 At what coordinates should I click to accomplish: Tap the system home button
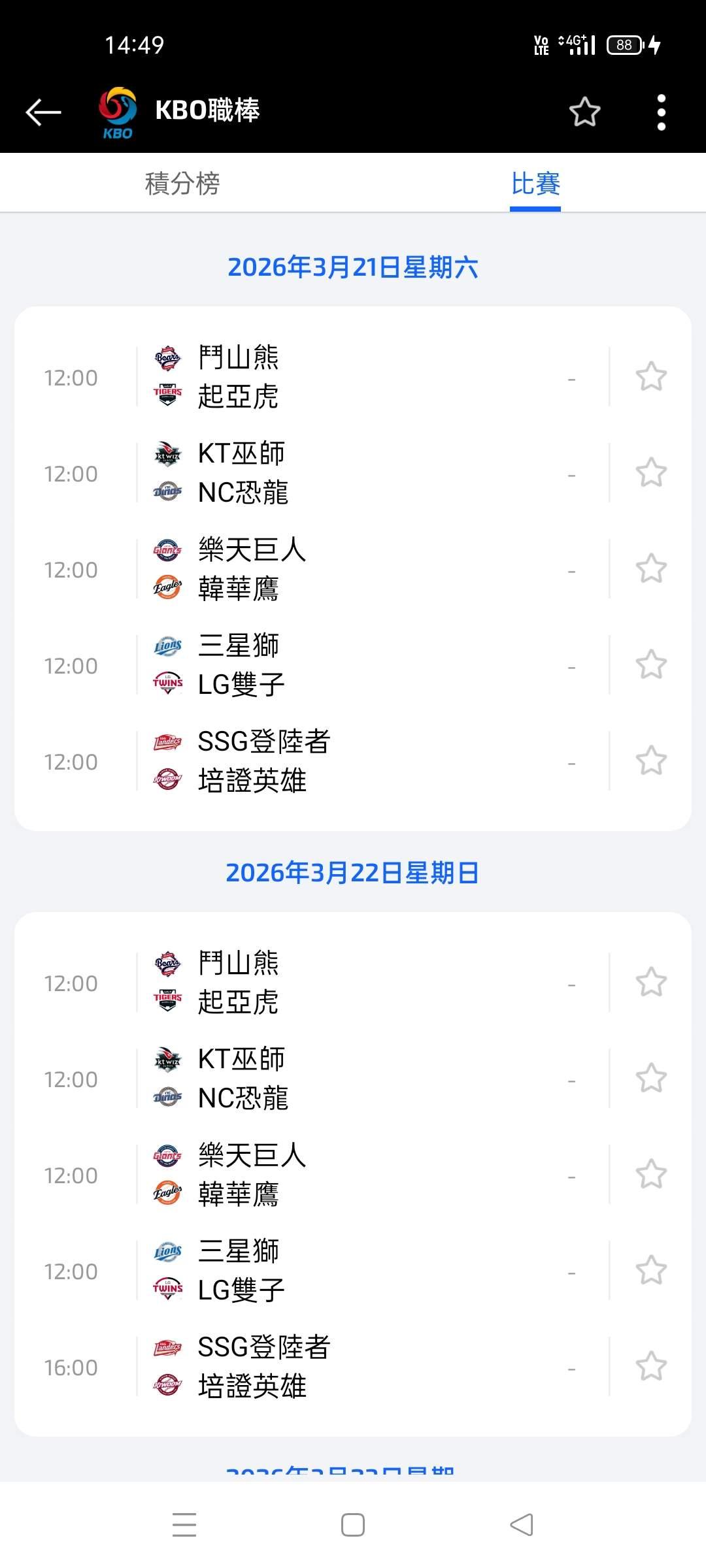coord(353,1525)
